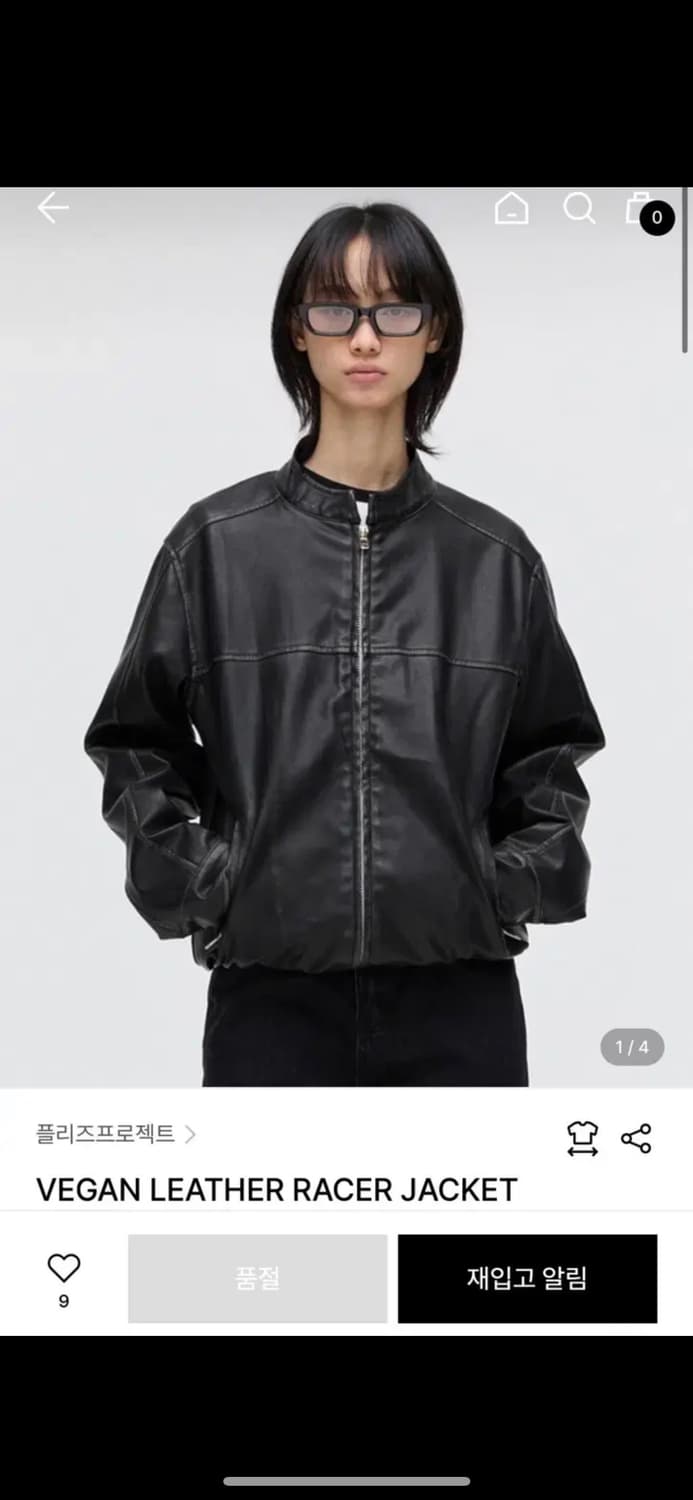The width and height of the screenshot is (693, 1500).
Task: Go back using the arrow icon
Action: coord(53,208)
